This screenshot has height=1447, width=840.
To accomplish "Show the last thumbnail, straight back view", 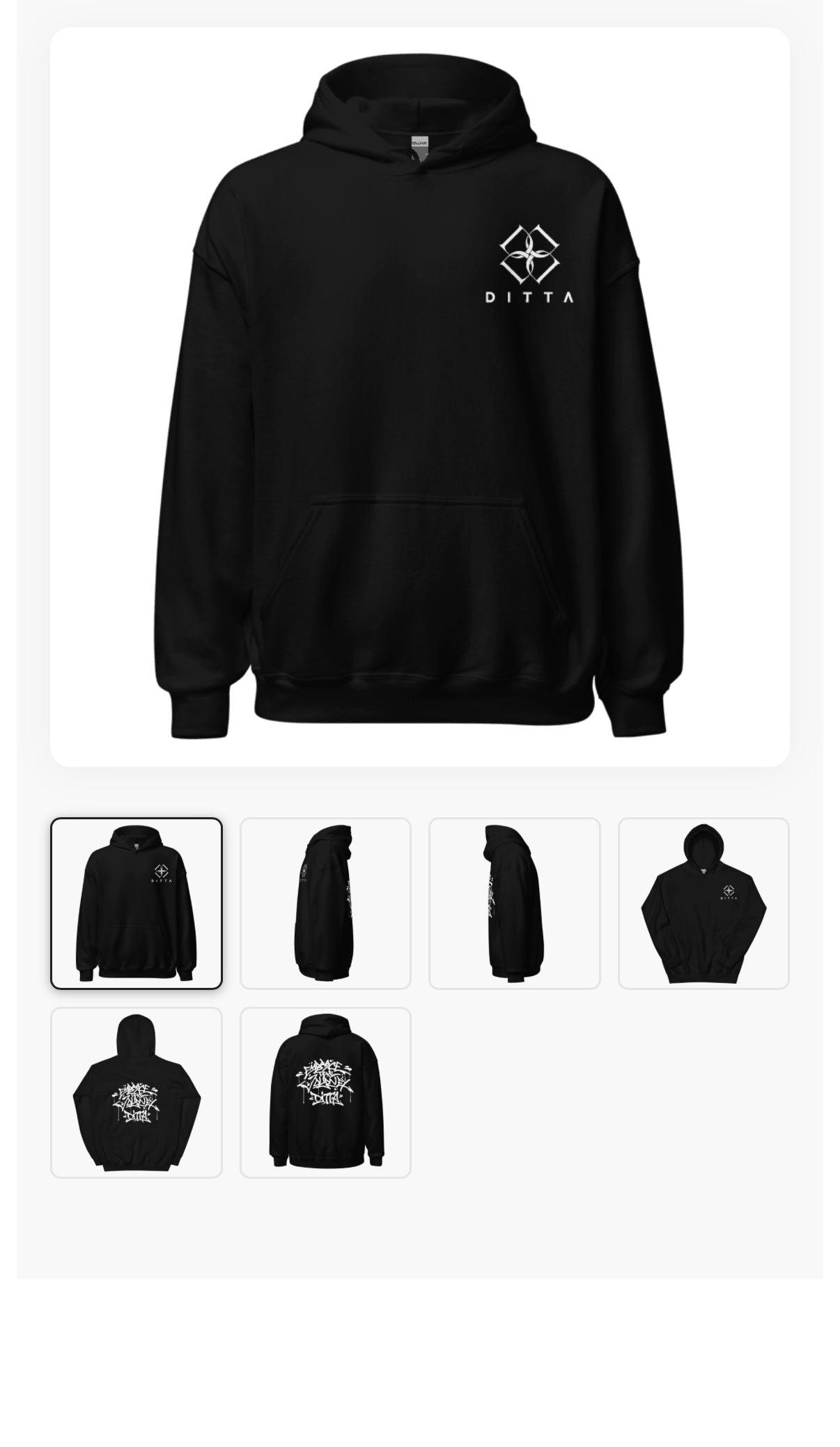I will [325, 1092].
